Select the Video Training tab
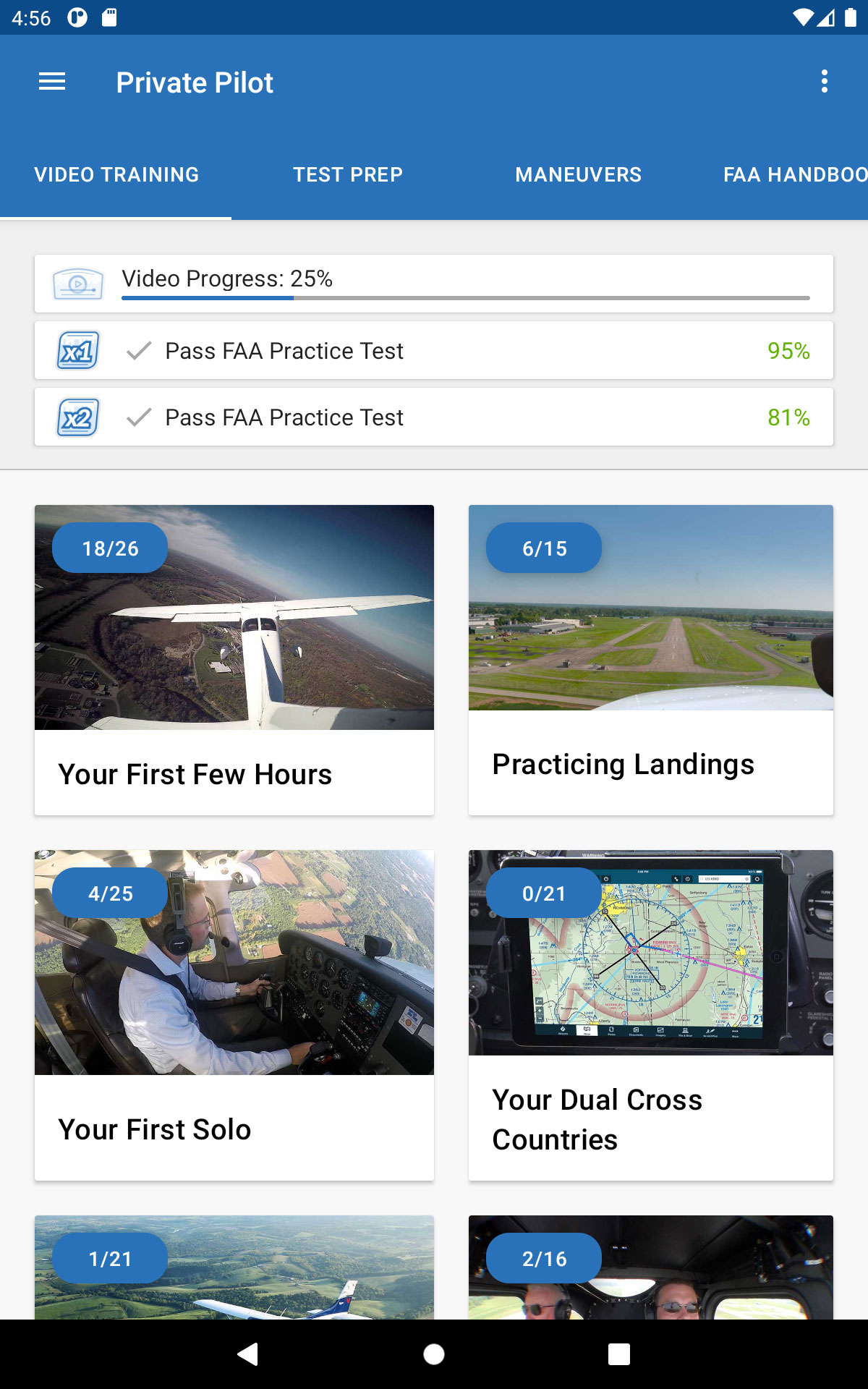Screen dimensions: 868x1389 (x=116, y=174)
